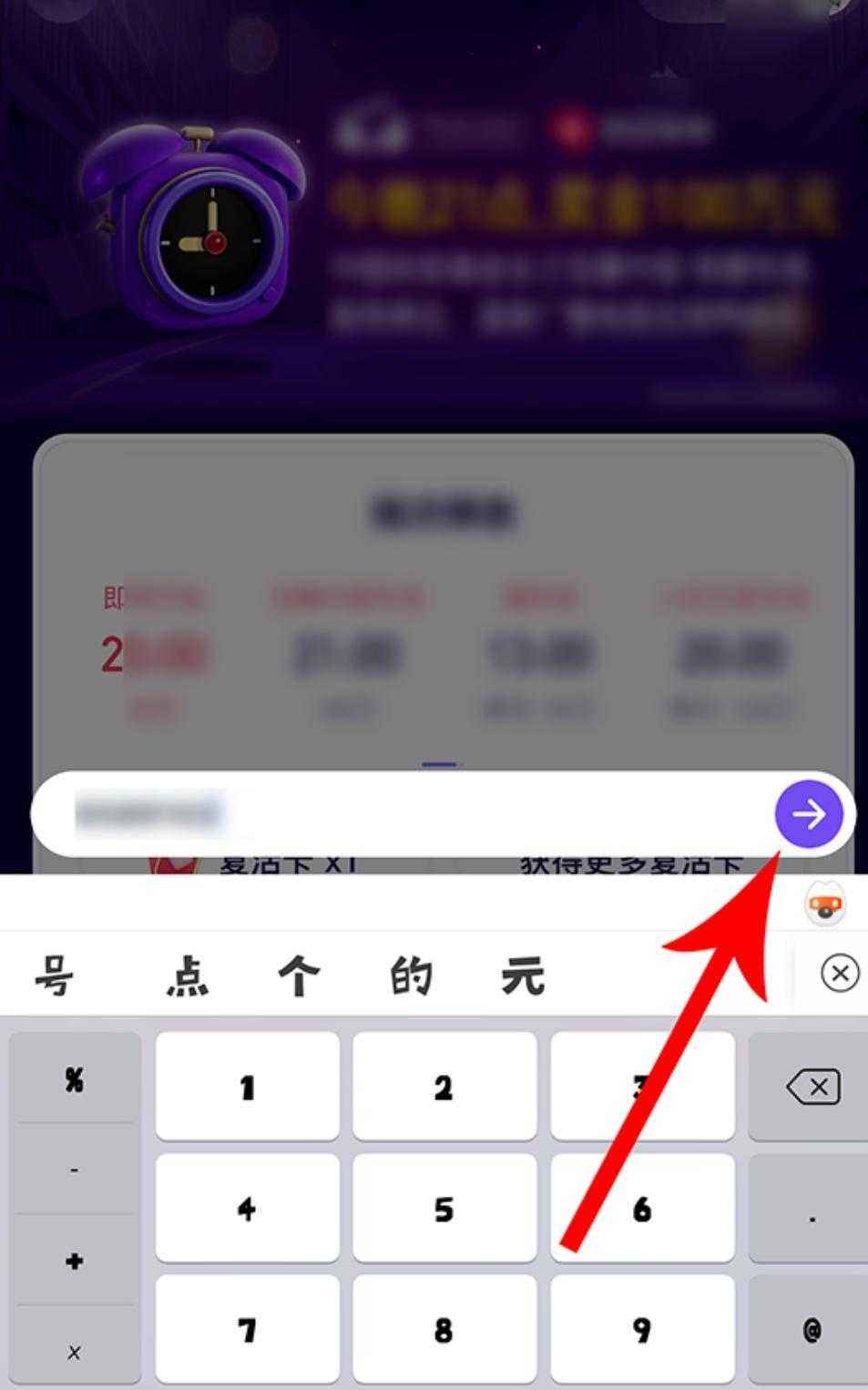Tap the minus sign key

[73, 1171]
